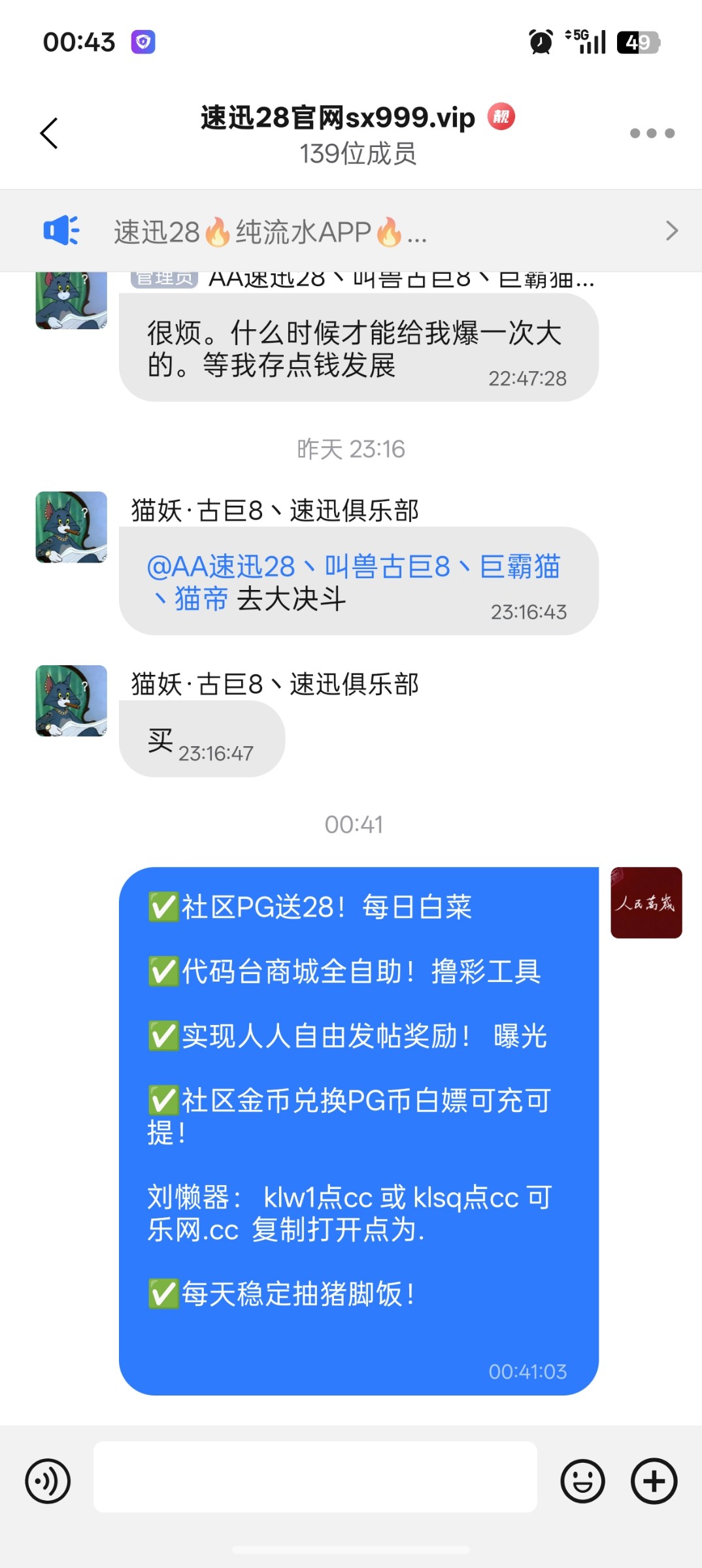
Task: View sender avatar on the 去大决斗 message
Action: (71, 527)
